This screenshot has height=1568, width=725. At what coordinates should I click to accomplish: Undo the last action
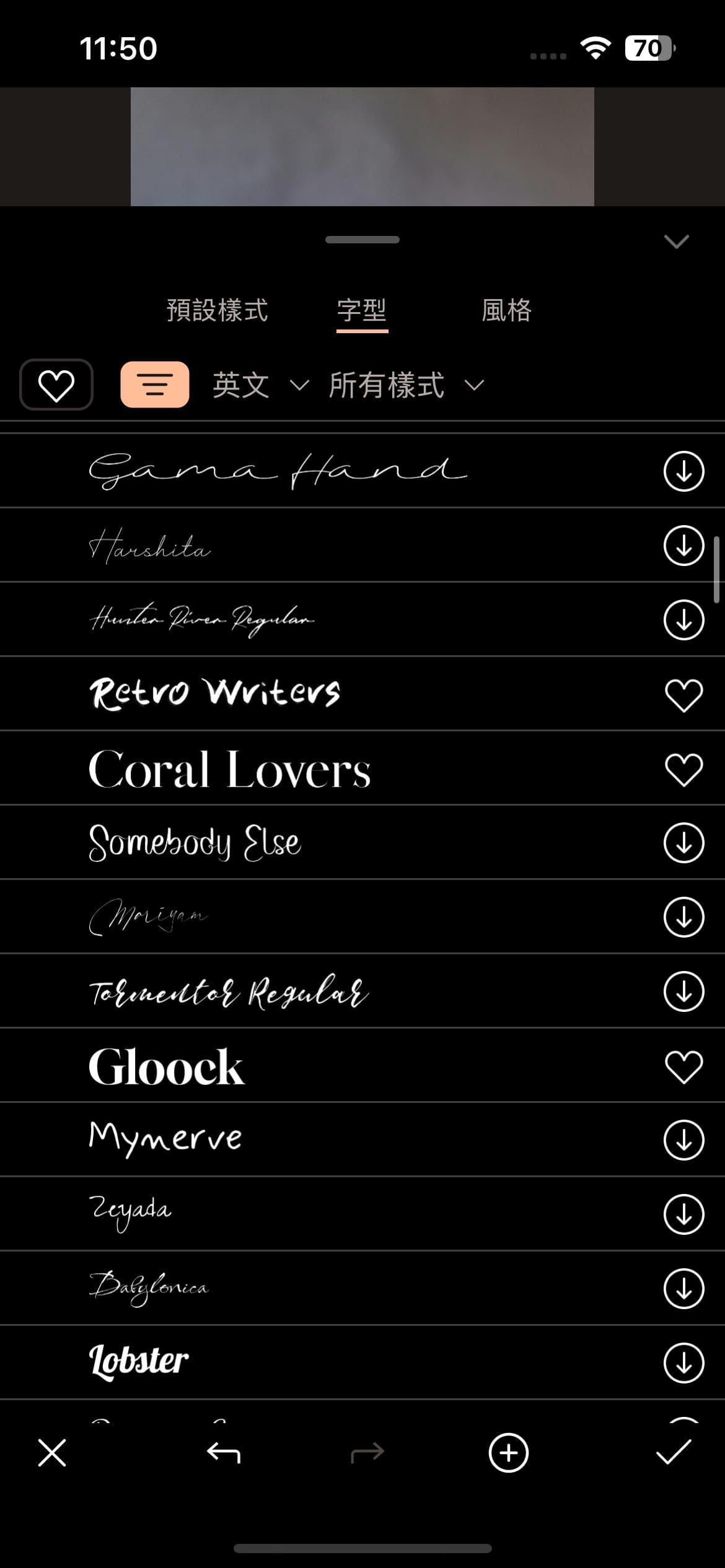click(x=223, y=1453)
